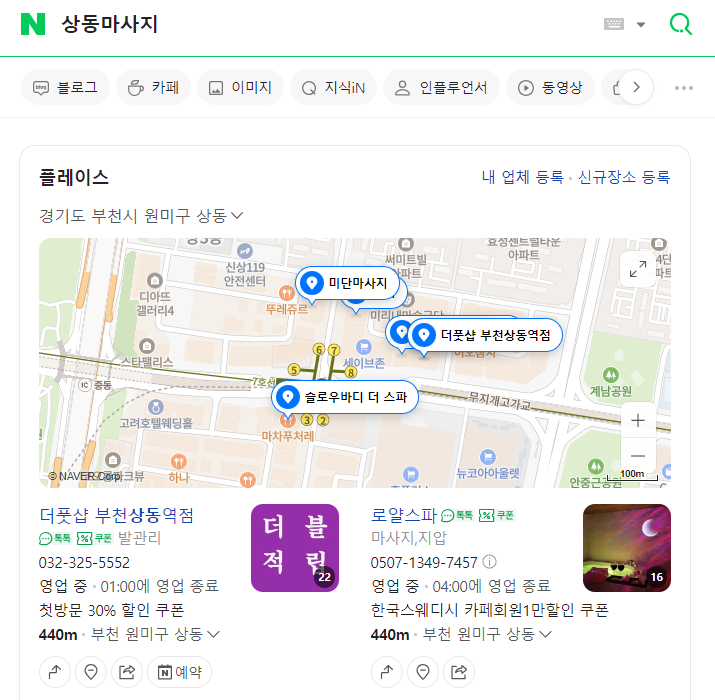Image resolution: width=715 pixels, height=700 pixels.
Task: Open the 로얄스파 photo thumbnail
Action: 627,548
